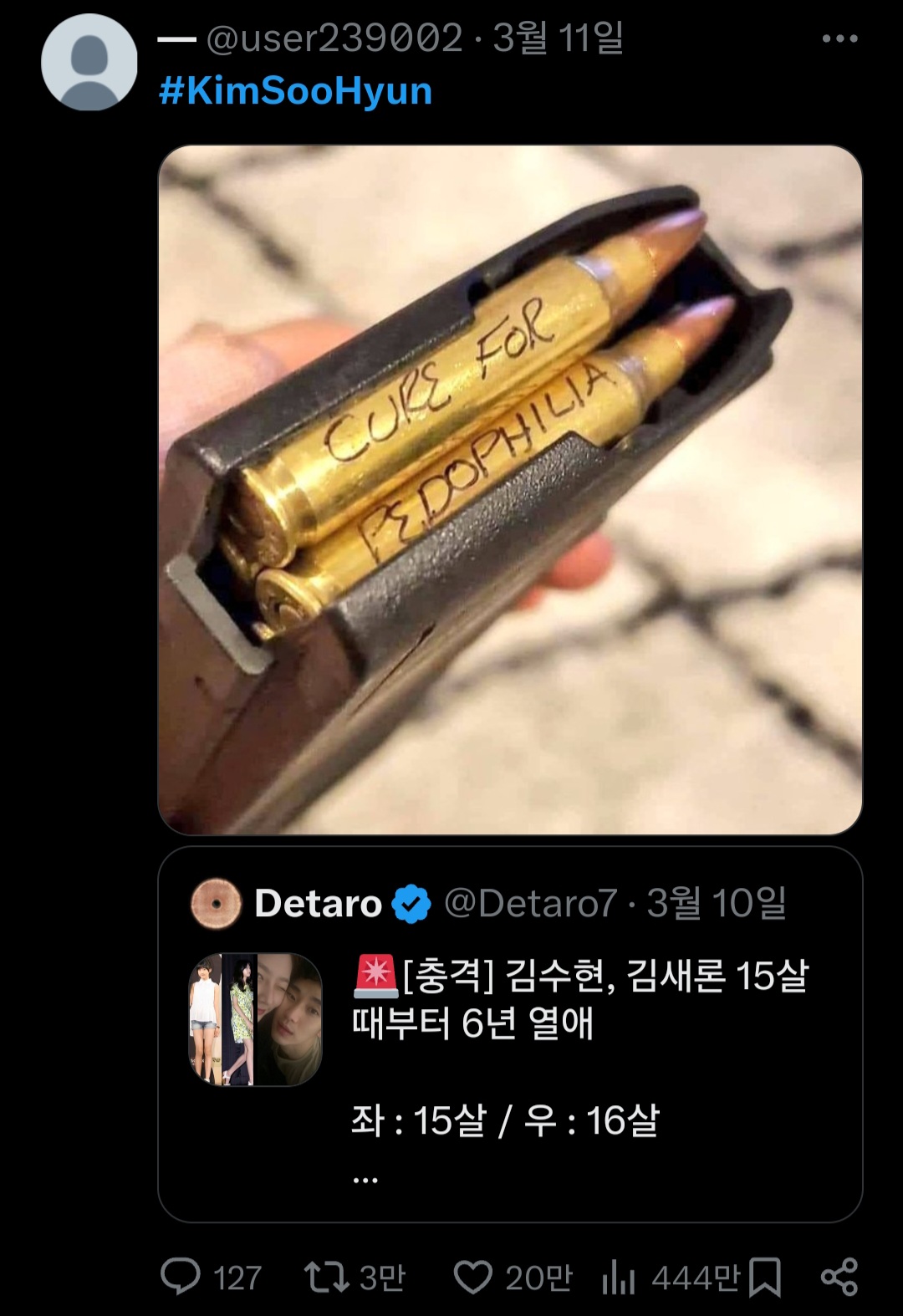Viewport: 903px width, 1316px height.
Task: Retweet this post
Action: 327,1277
